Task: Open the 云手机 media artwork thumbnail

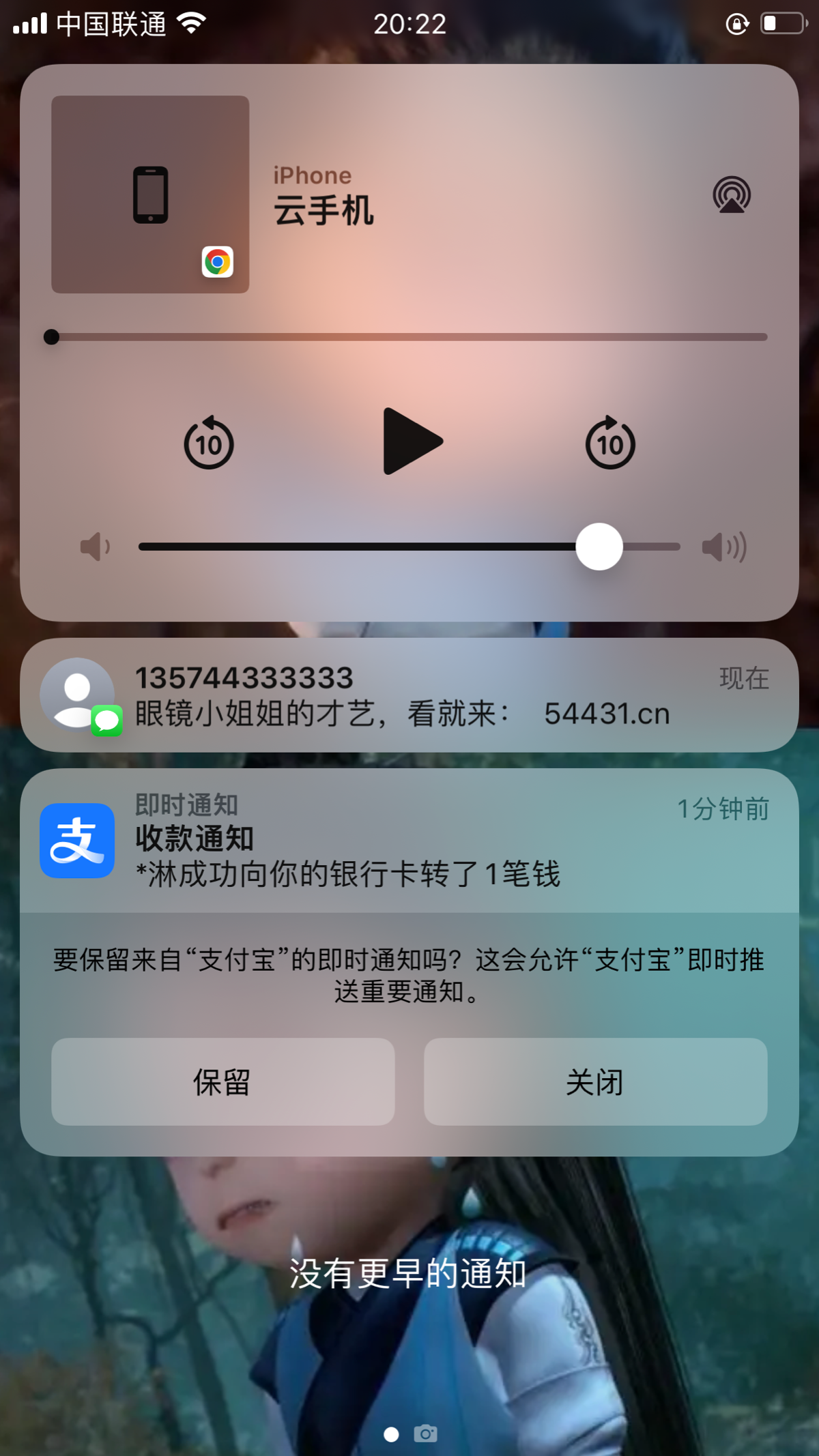Action: [150, 194]
